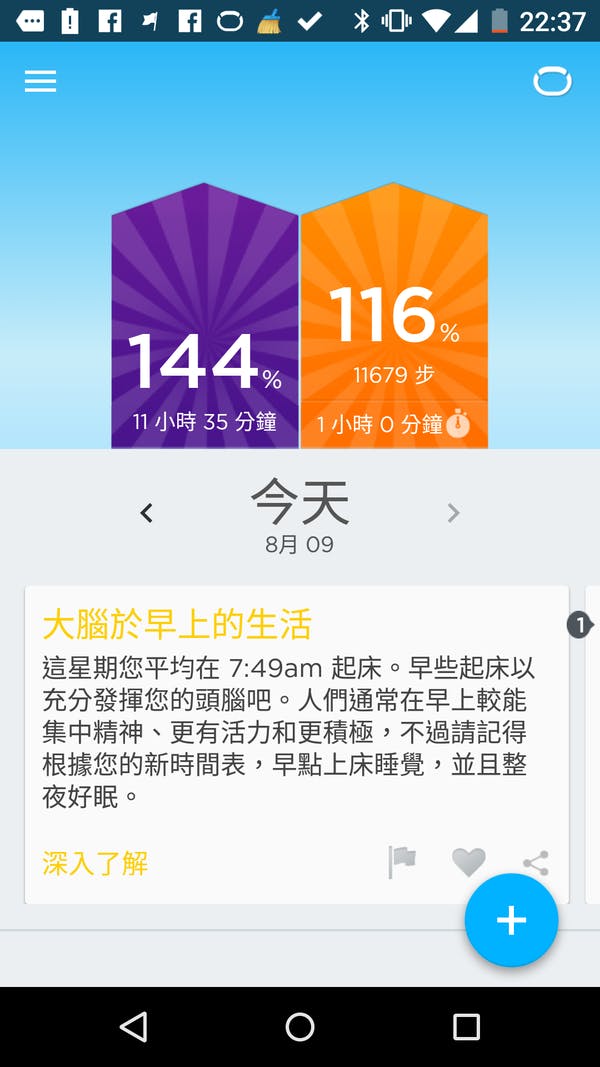Like the insight with heart icon
This screenshot has height=1067, width=600.
[x=468, y=862]
